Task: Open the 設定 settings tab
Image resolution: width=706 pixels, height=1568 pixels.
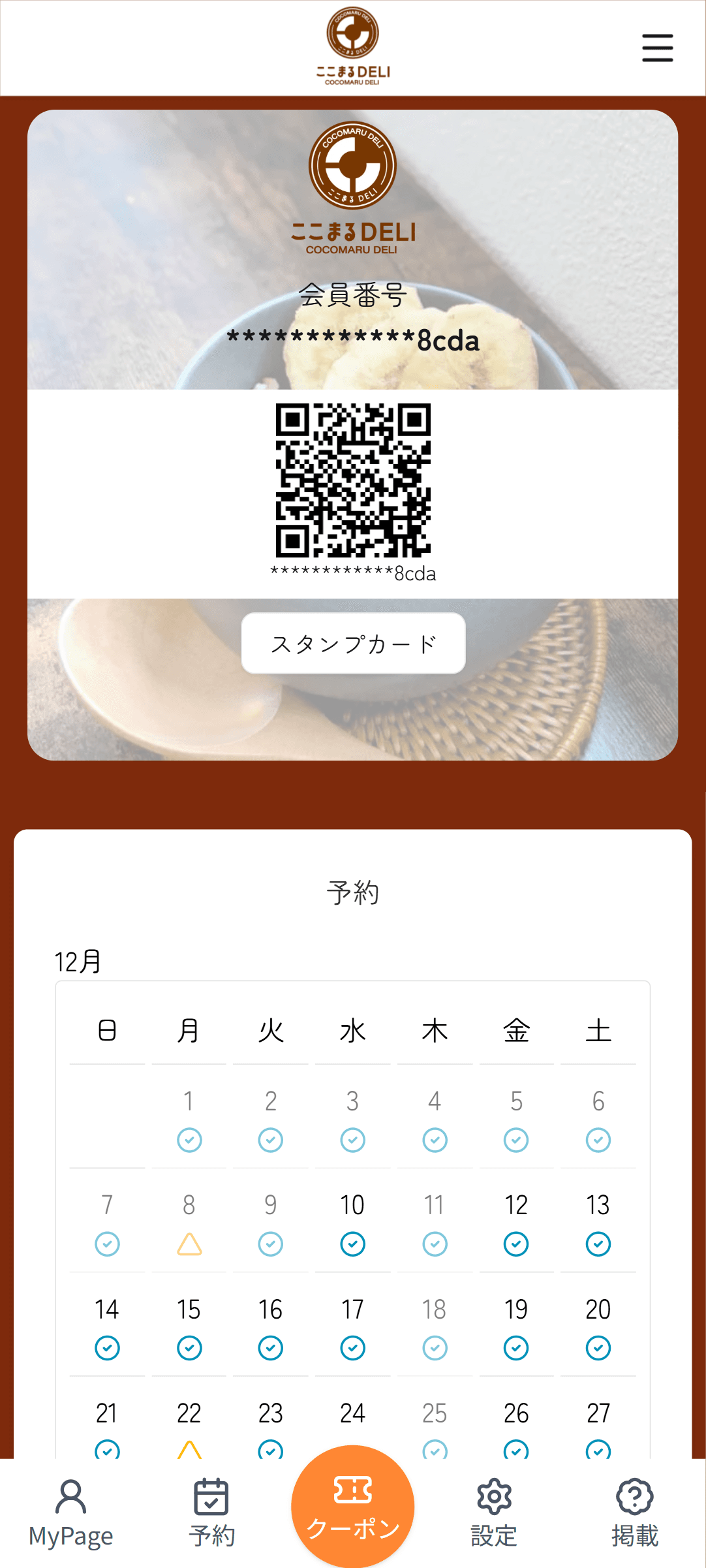Action: coord(494,1513)
